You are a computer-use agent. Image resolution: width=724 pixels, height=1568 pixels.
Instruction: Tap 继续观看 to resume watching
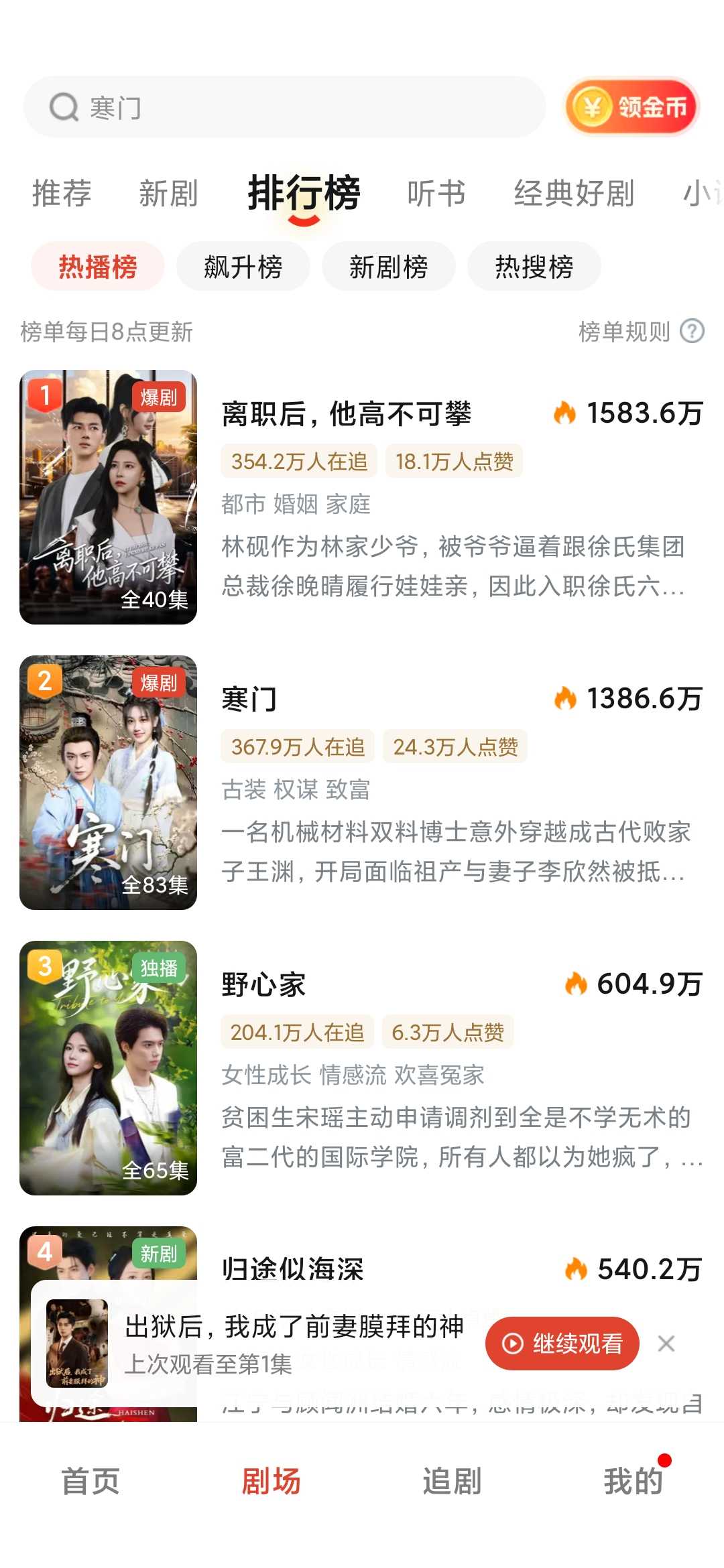562,1344
